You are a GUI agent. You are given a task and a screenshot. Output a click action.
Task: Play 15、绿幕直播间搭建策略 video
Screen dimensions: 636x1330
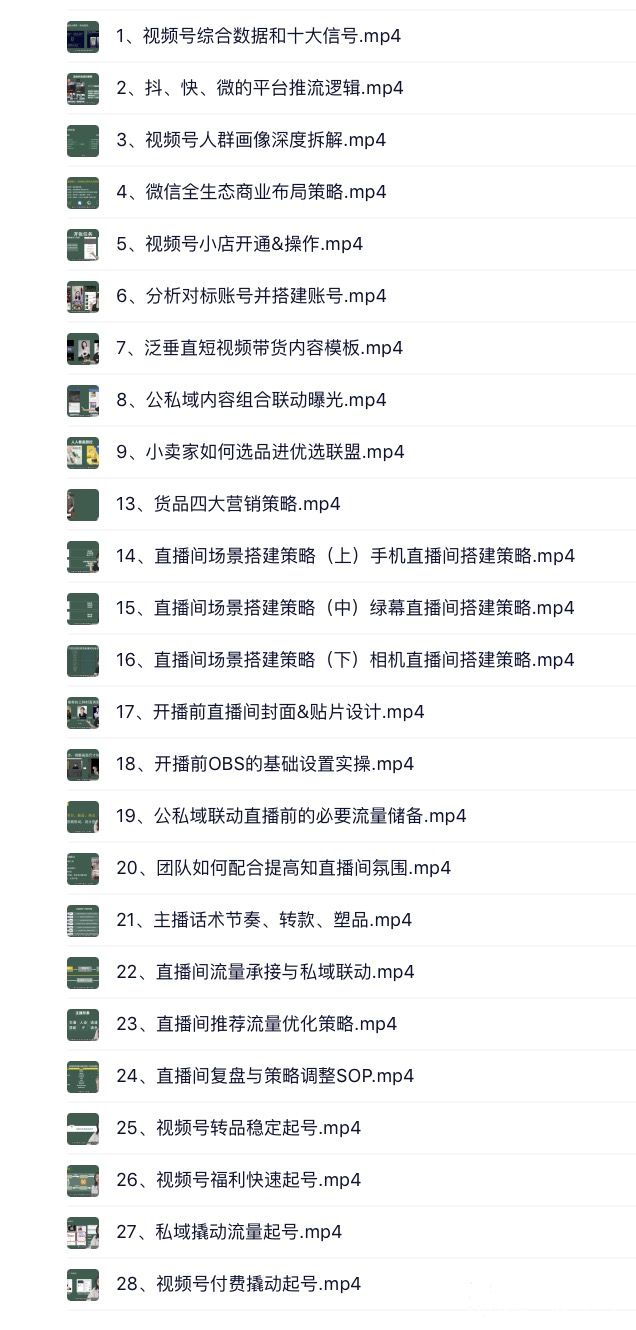tap(345, 608)
